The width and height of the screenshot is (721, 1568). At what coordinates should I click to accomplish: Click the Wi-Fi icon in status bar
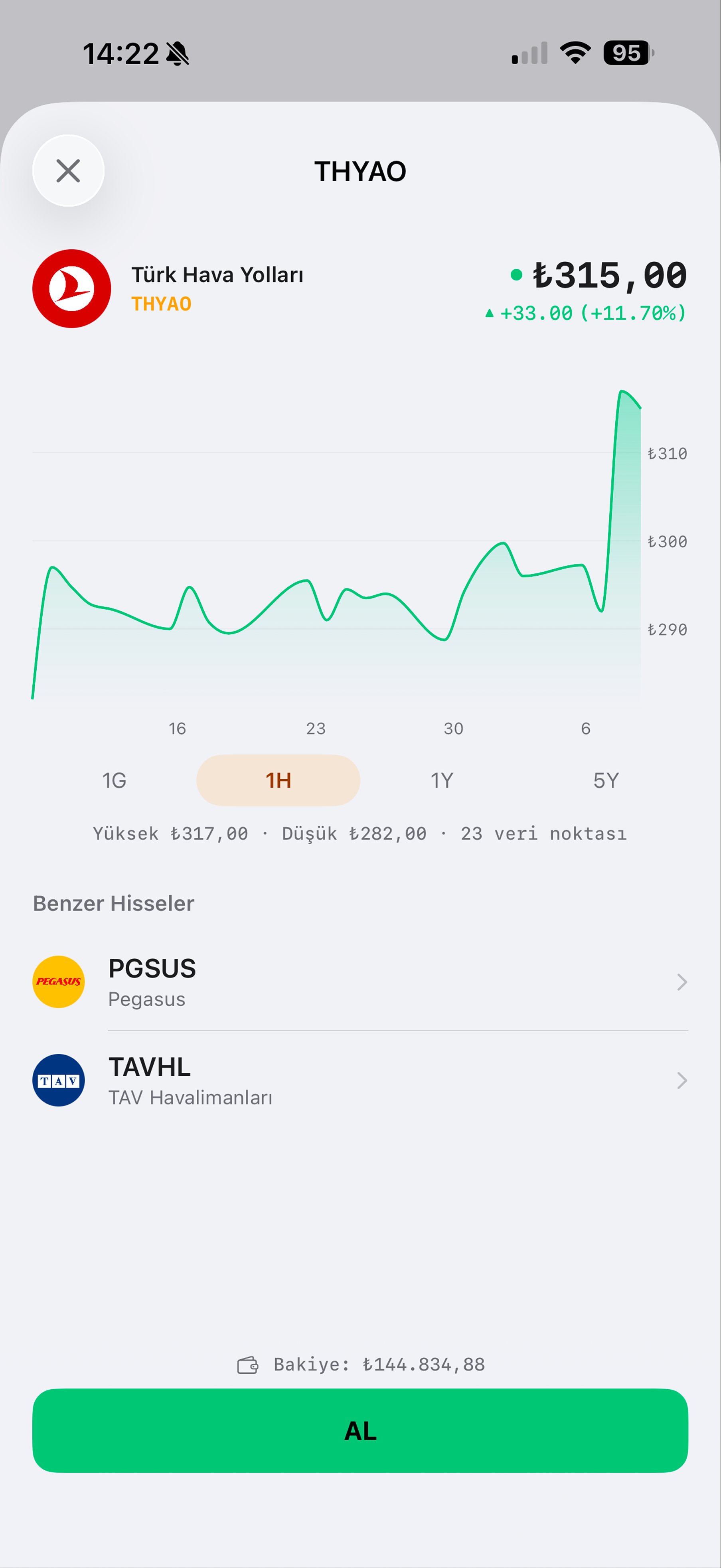coord(574,54)
